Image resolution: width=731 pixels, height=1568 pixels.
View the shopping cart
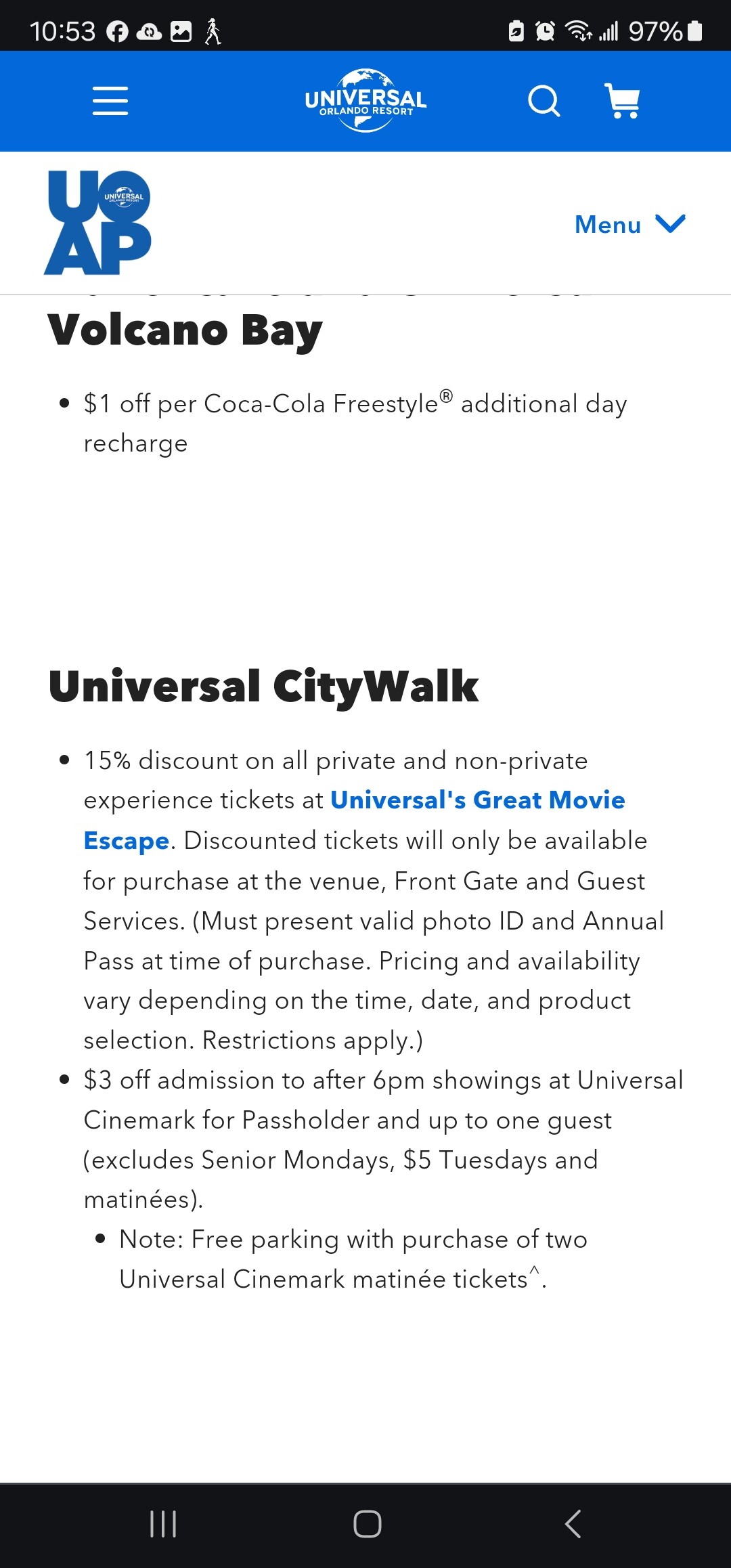(x=622, y=101)
